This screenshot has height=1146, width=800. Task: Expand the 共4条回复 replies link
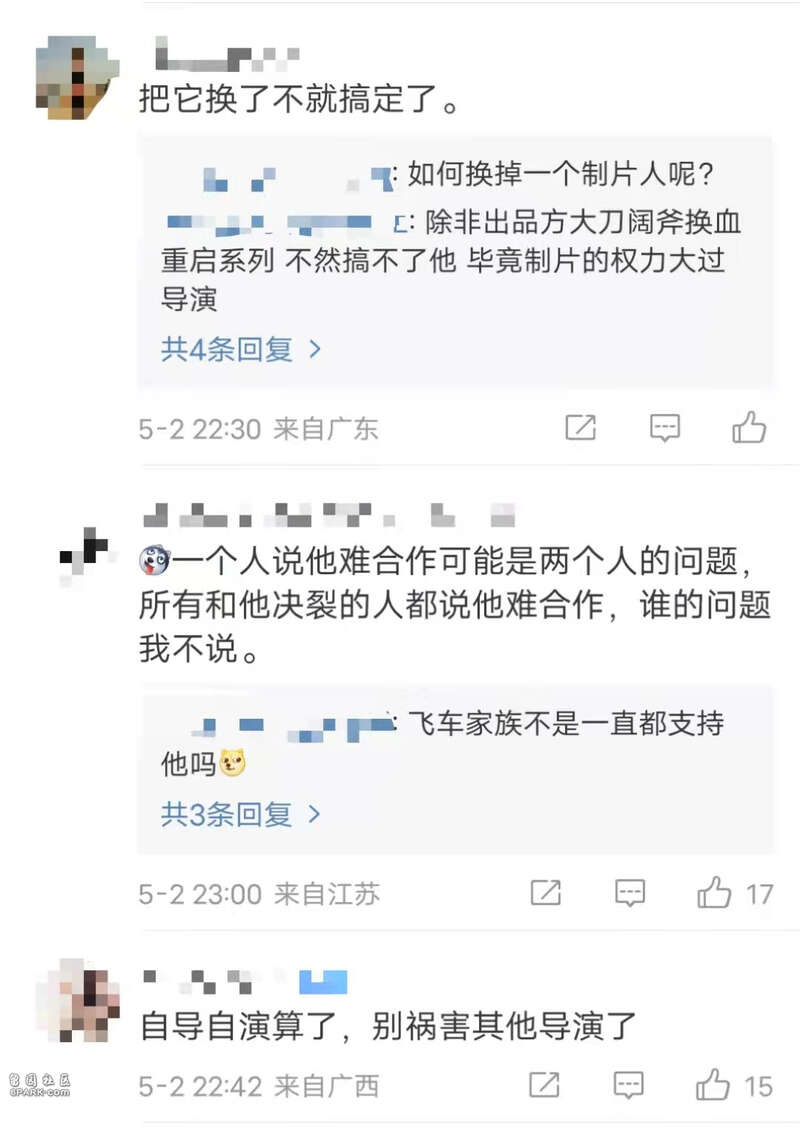click(241, 349)
